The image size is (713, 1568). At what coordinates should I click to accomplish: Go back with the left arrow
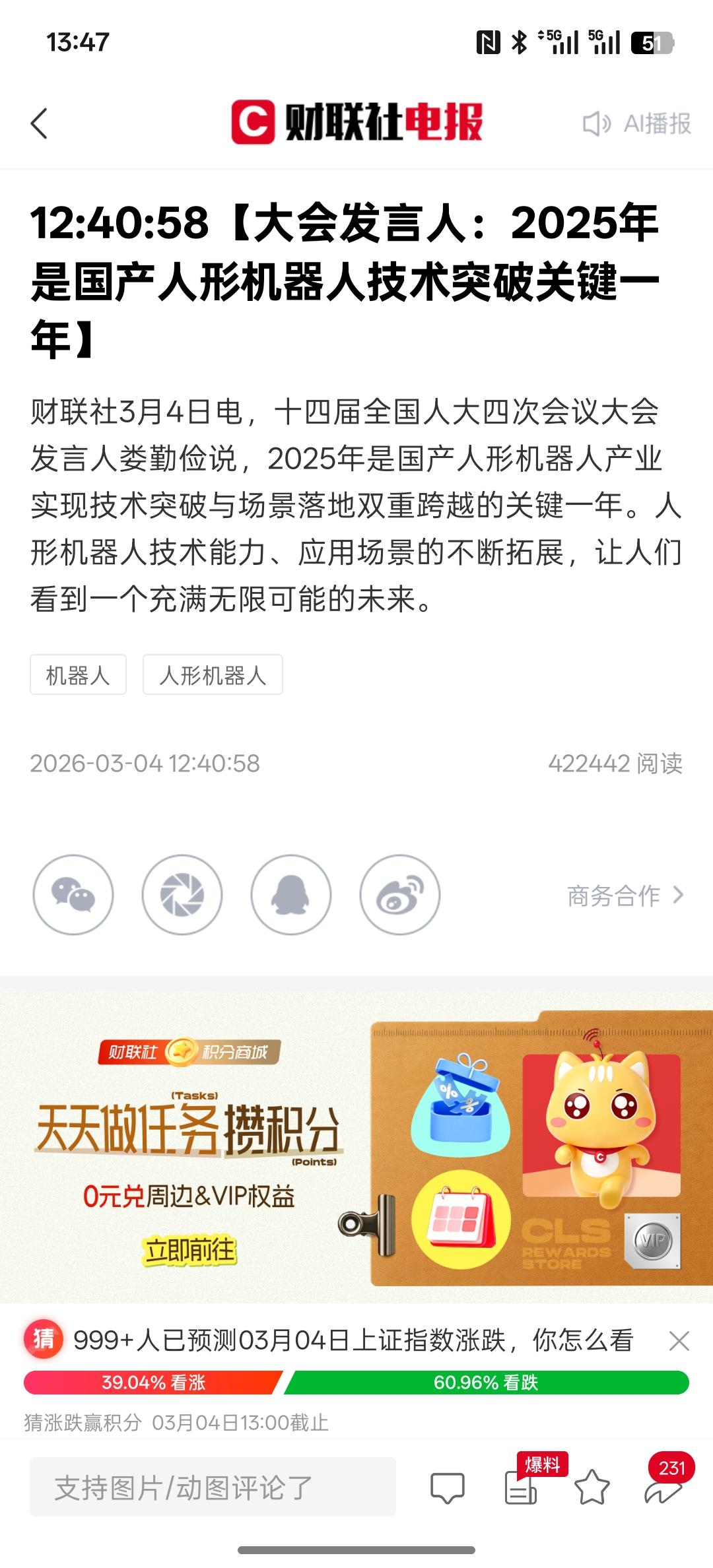tap(40, 124)
